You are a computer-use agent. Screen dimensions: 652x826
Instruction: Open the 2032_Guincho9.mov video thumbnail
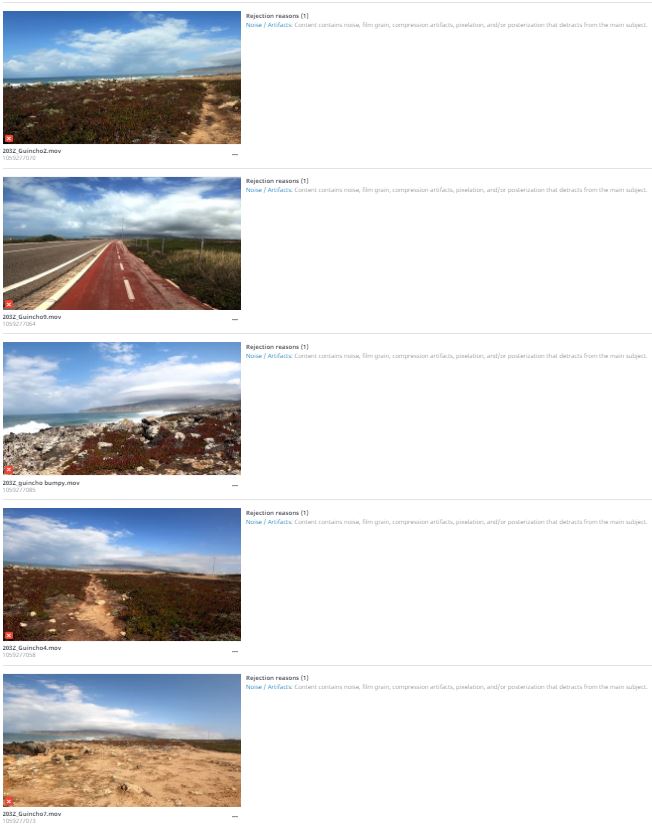121,243
